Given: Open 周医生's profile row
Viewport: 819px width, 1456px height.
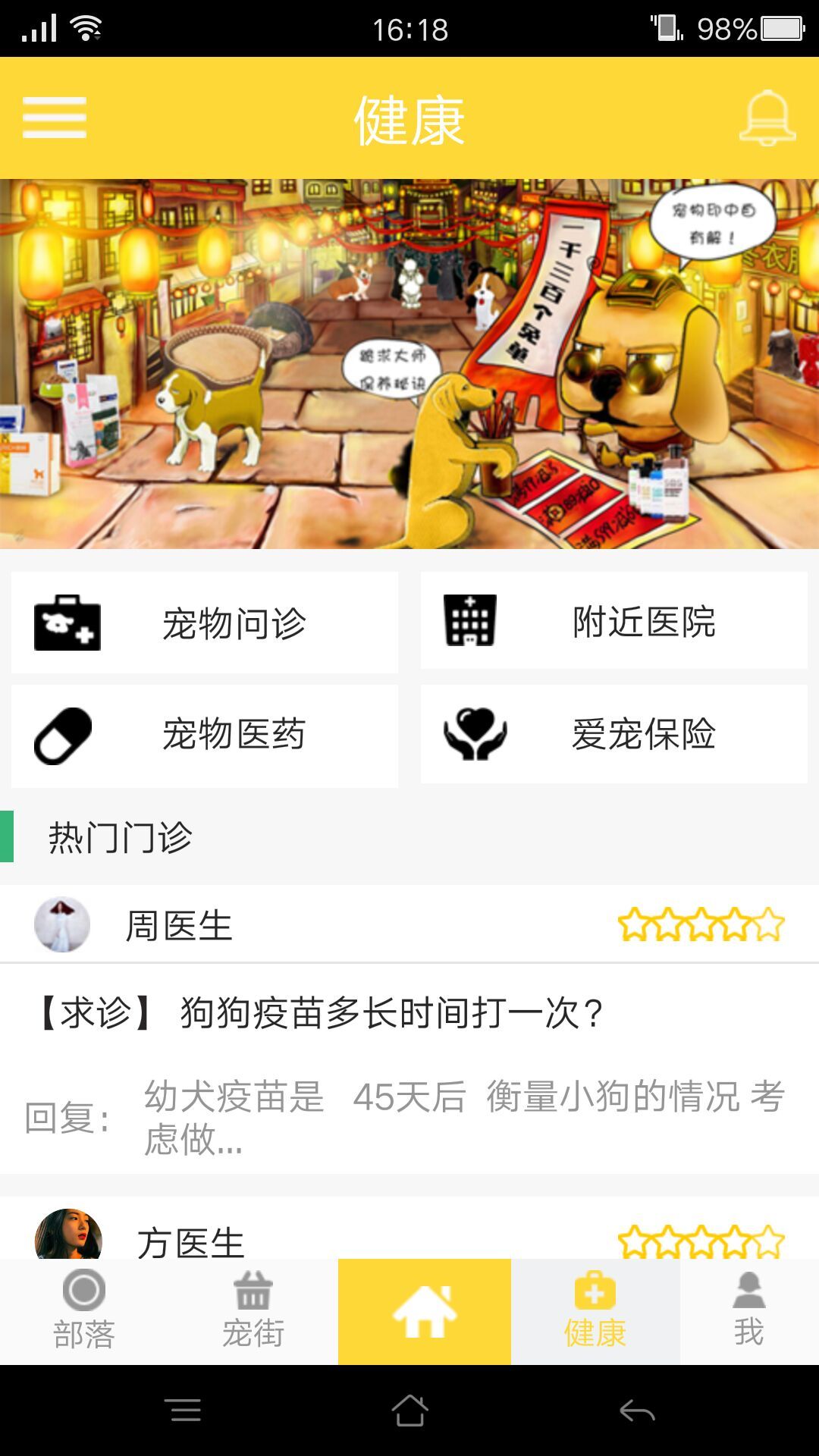Looking at the screenshot, I should 409,924.
